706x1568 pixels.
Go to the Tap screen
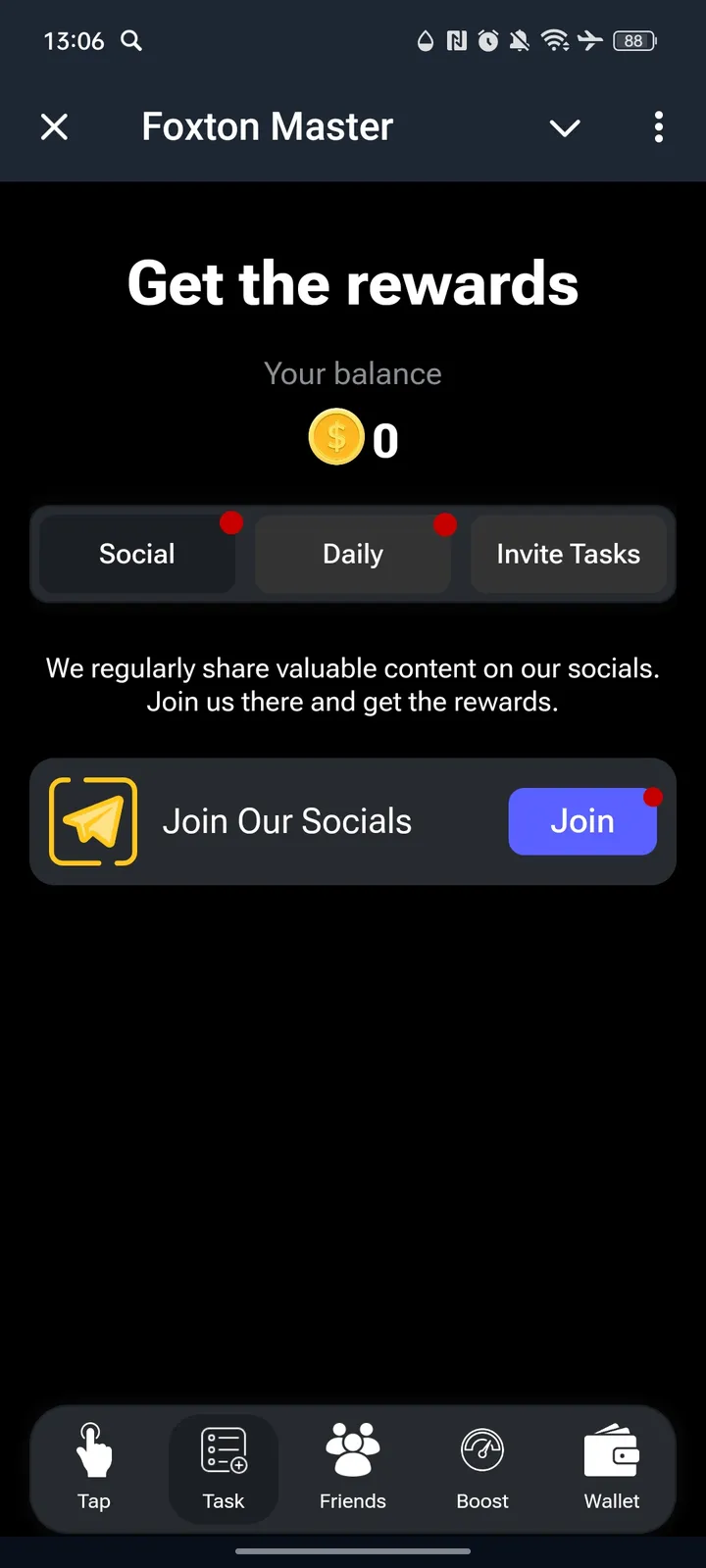tap(94, 1466)
